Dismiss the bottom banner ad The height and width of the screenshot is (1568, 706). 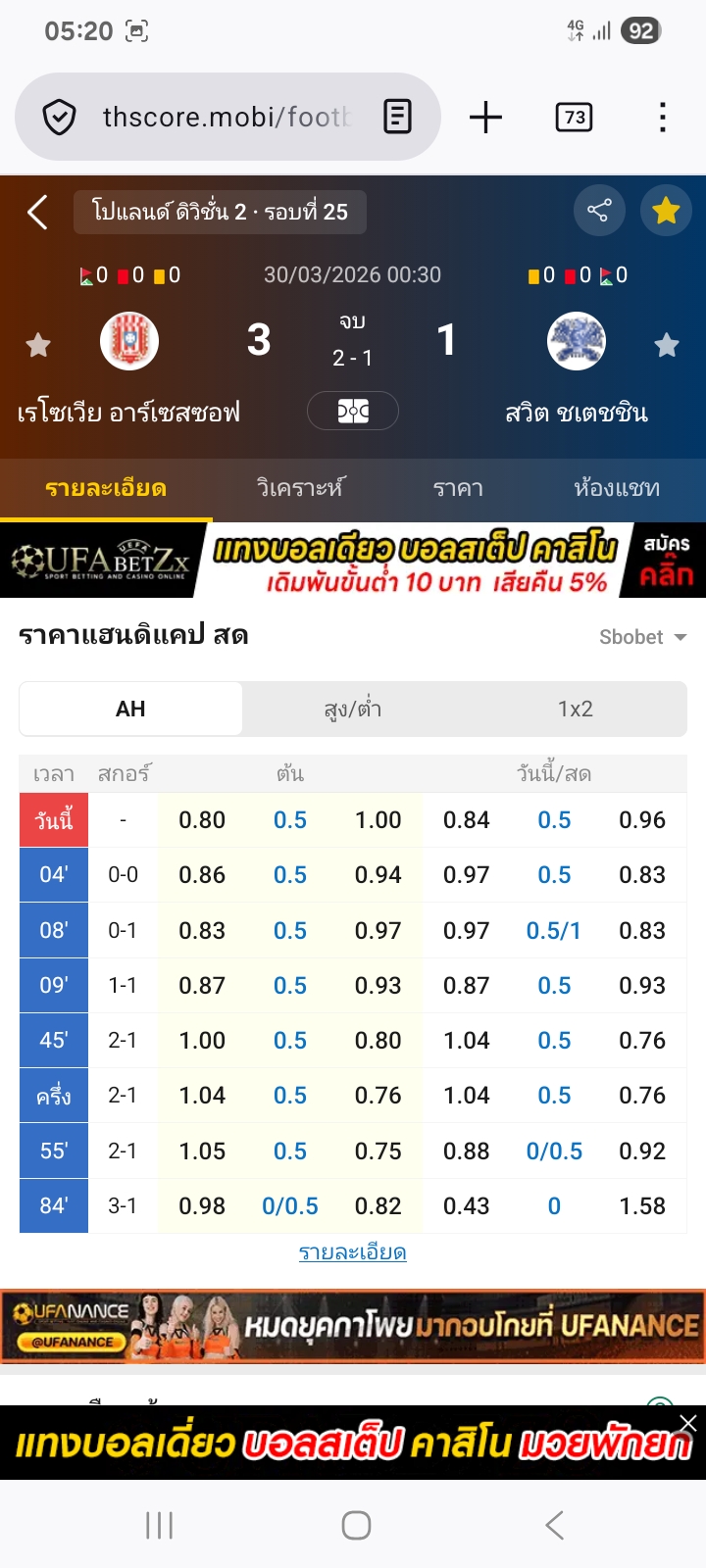(688, 1423)
